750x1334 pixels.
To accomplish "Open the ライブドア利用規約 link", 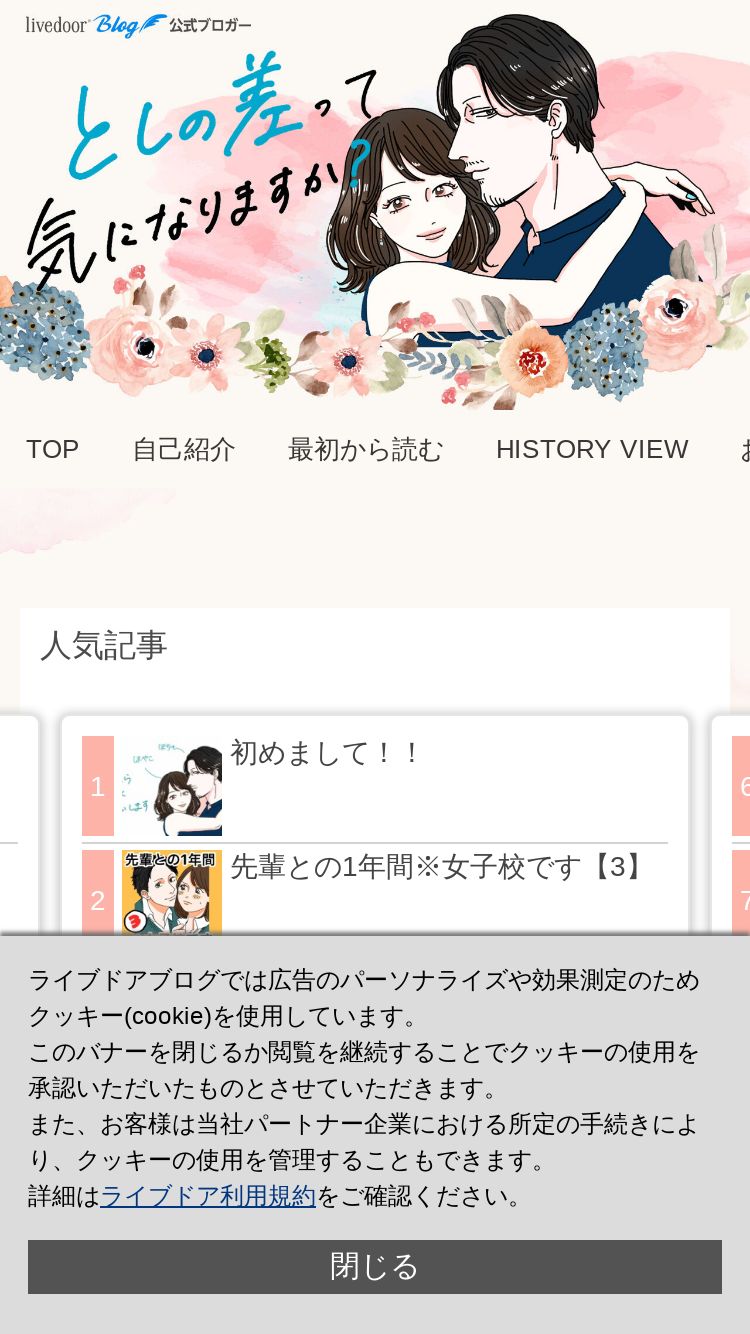I will tap(208, 1196).
